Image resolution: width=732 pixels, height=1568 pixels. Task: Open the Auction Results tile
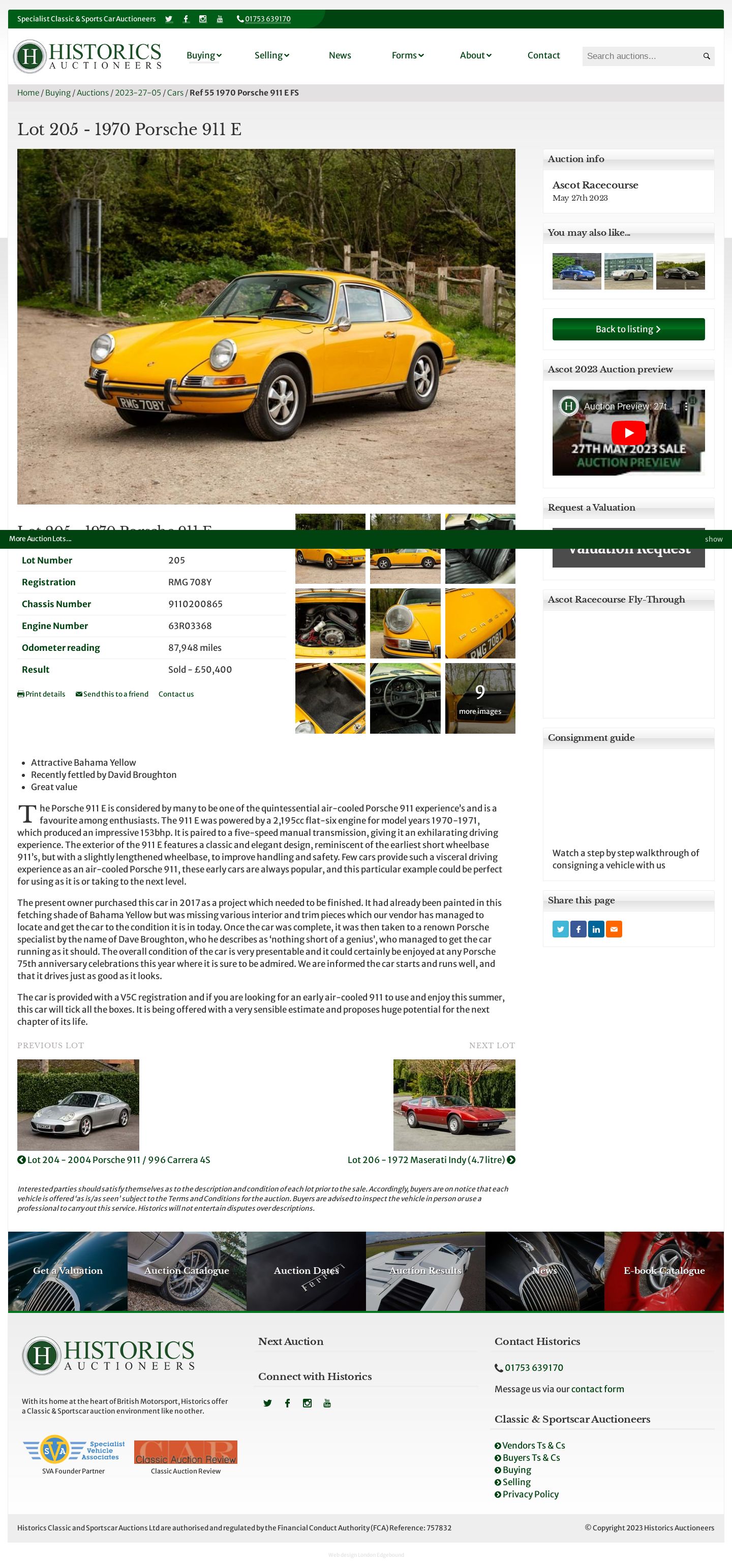[x=425, y=1270]
